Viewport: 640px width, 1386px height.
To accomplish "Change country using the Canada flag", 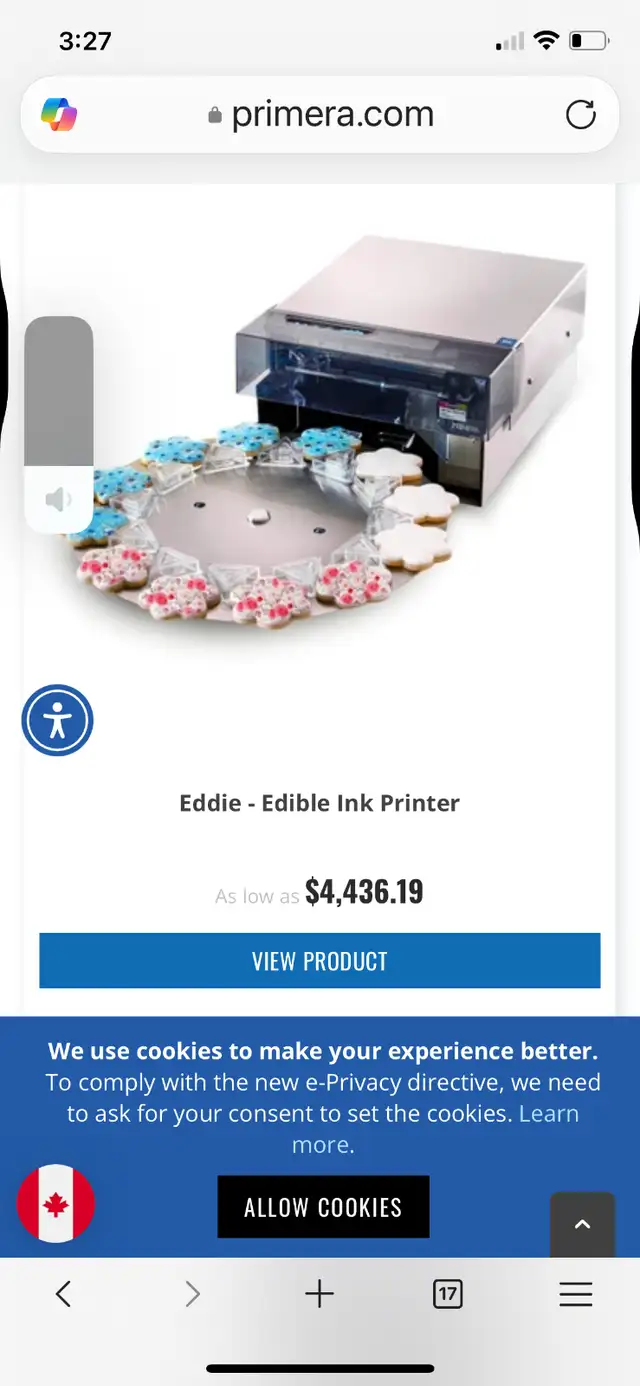I will (56, 1203).
